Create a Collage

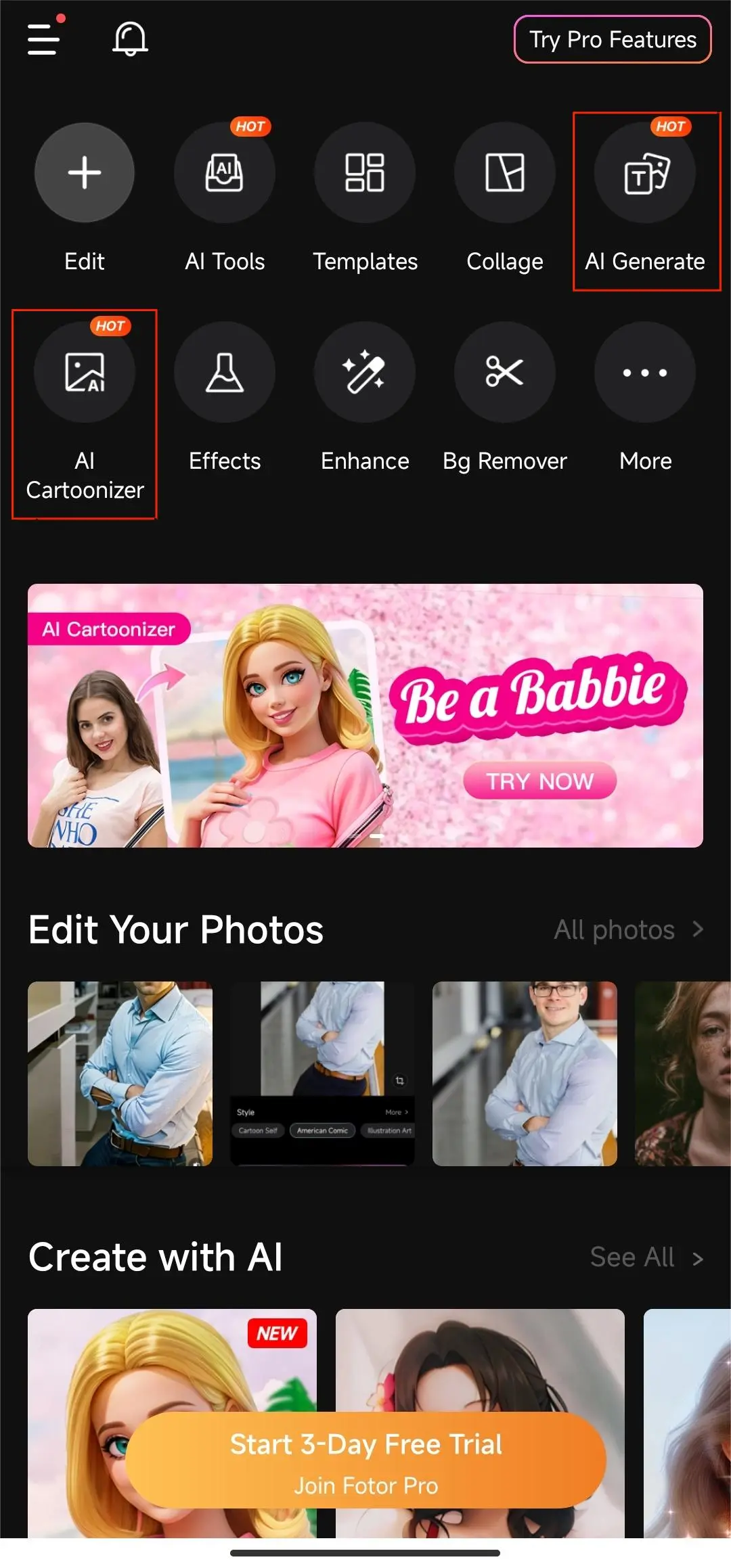click(505, 172)
